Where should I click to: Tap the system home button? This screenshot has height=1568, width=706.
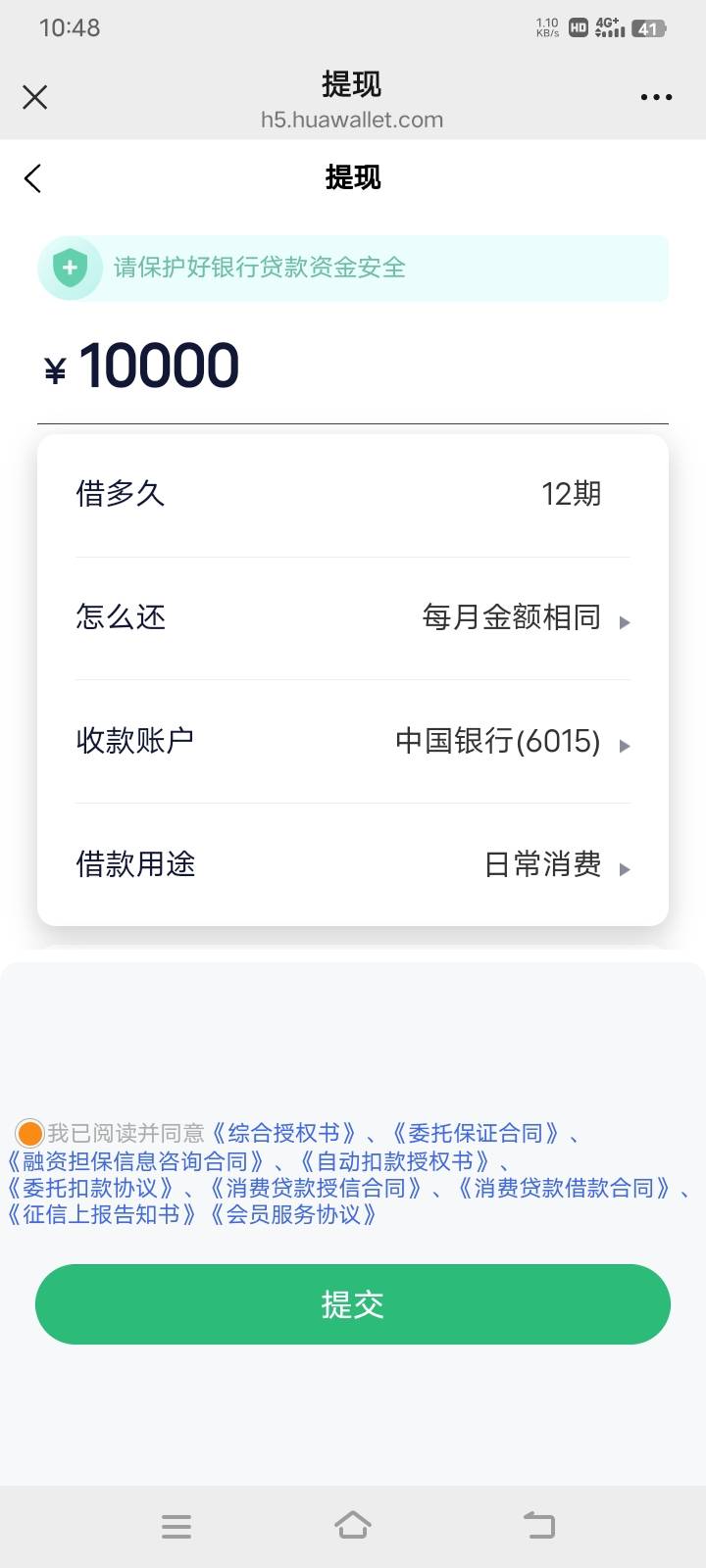coord(353,1525)
